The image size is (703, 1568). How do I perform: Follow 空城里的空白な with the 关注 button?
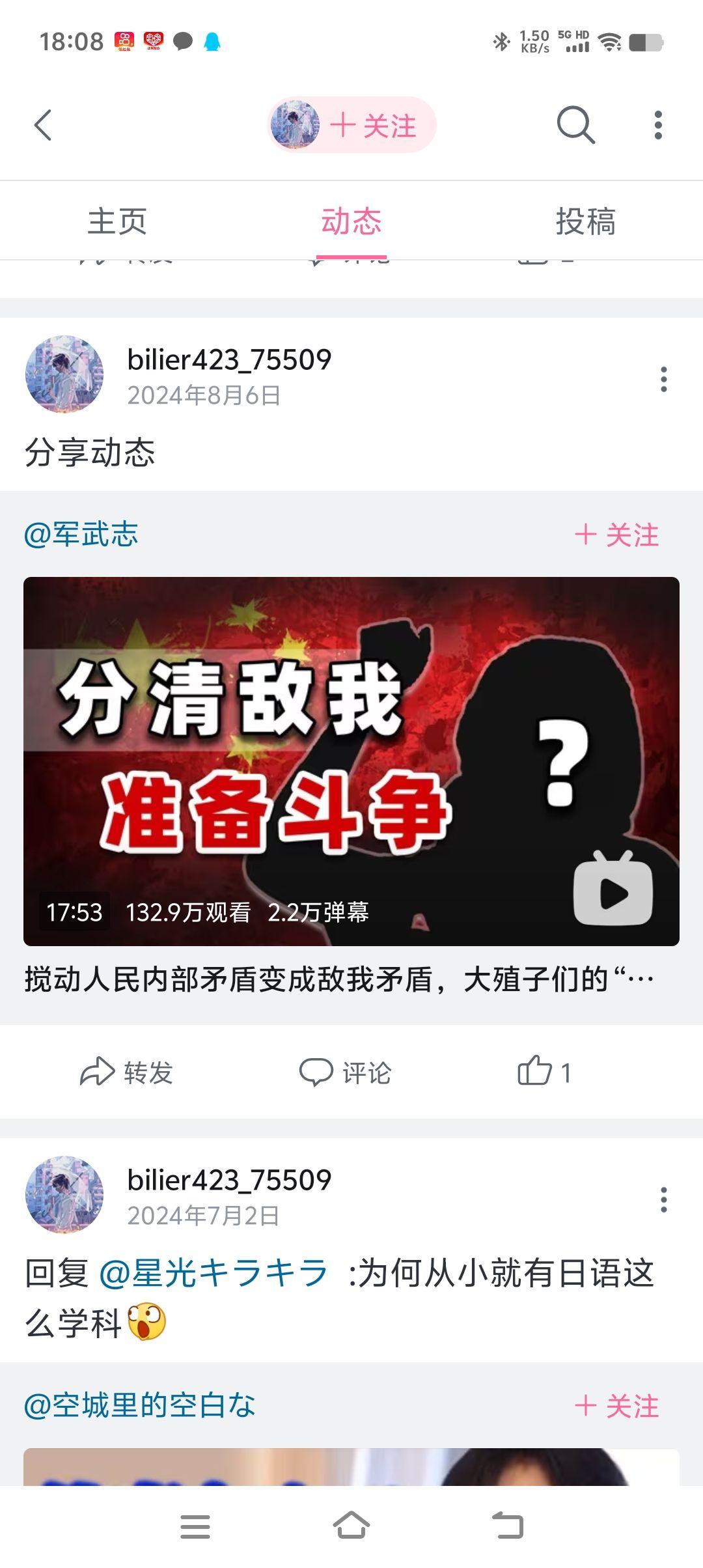pyautogui.click(x=616, y=1407)
